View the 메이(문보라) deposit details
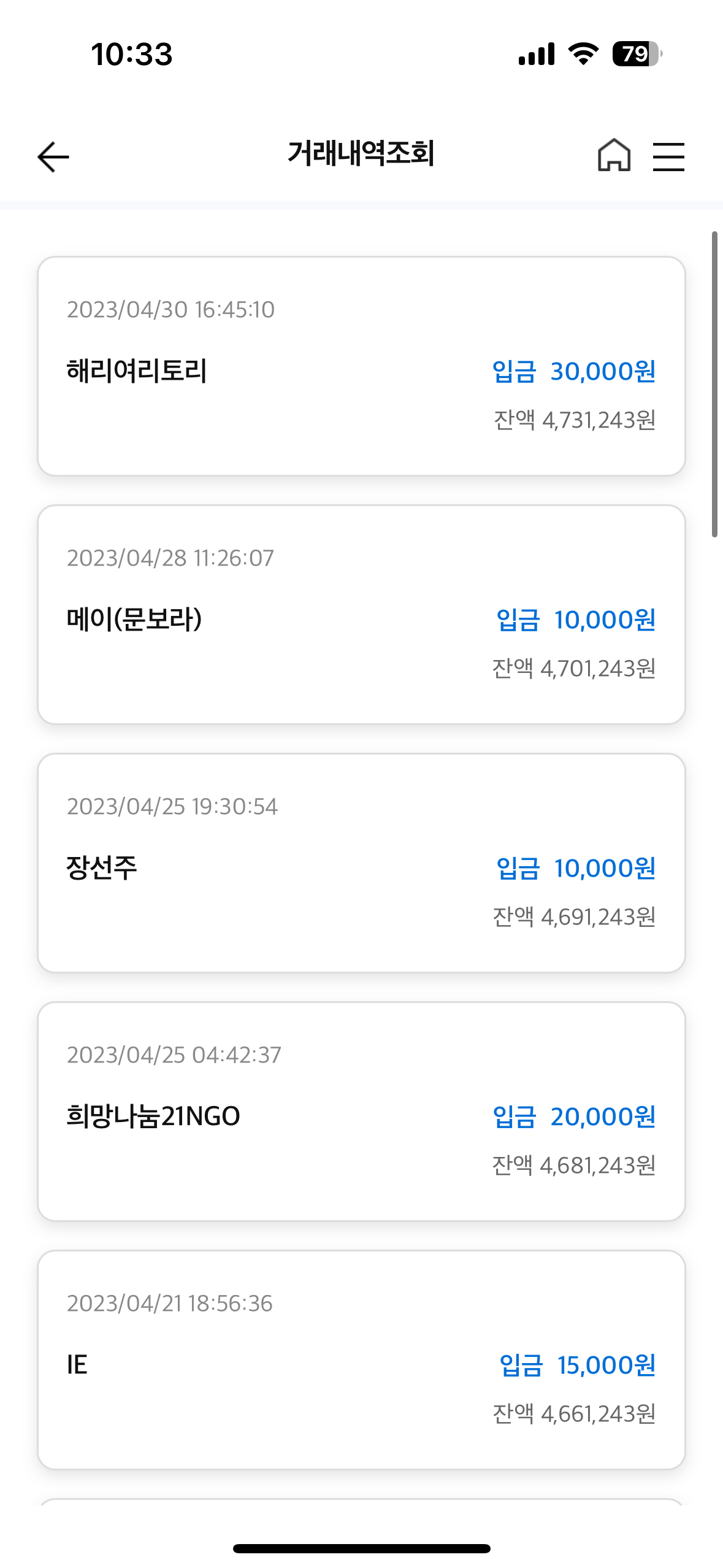 pos(361,614)
